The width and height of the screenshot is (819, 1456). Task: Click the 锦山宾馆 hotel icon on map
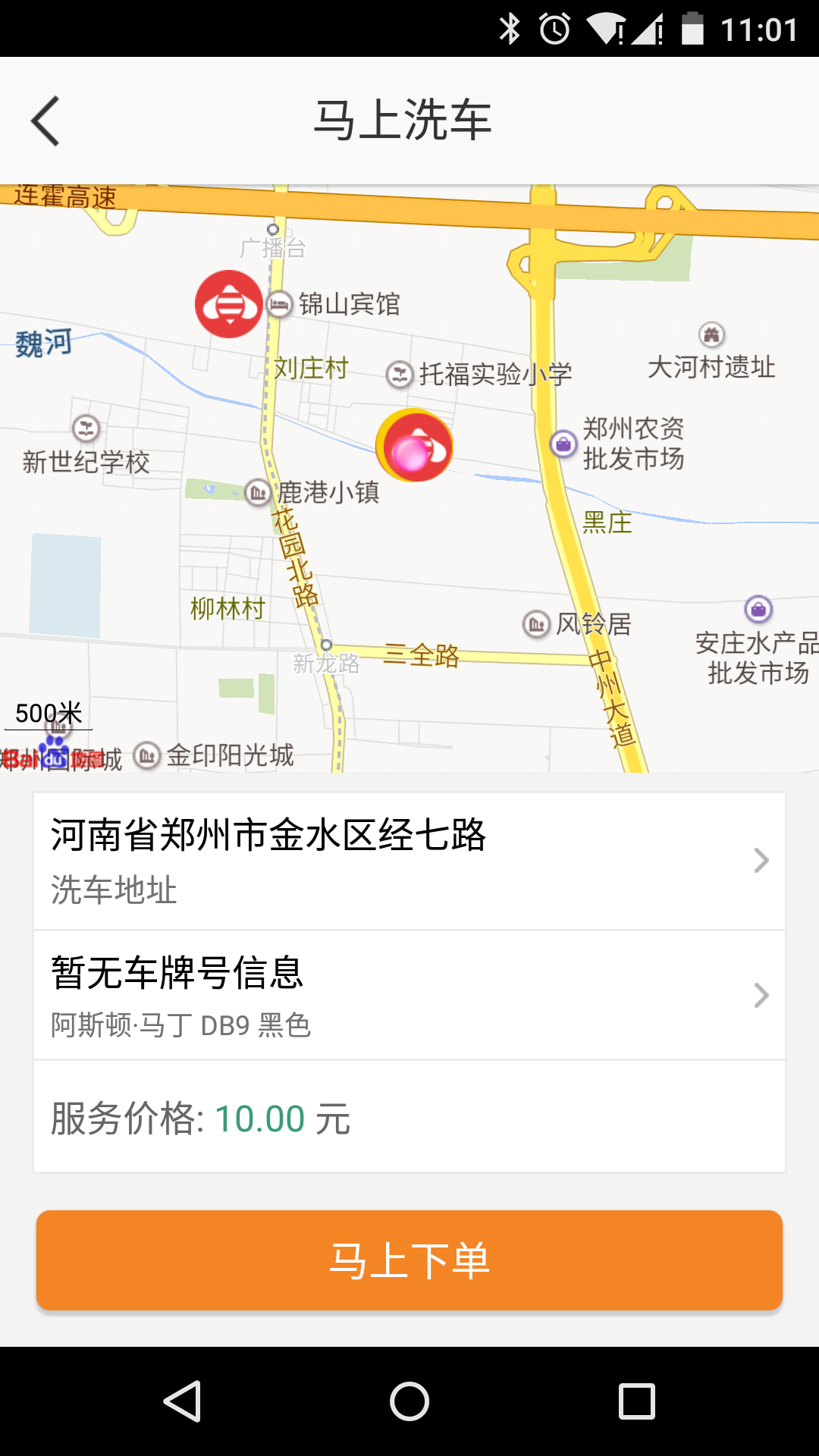point(281,303)
